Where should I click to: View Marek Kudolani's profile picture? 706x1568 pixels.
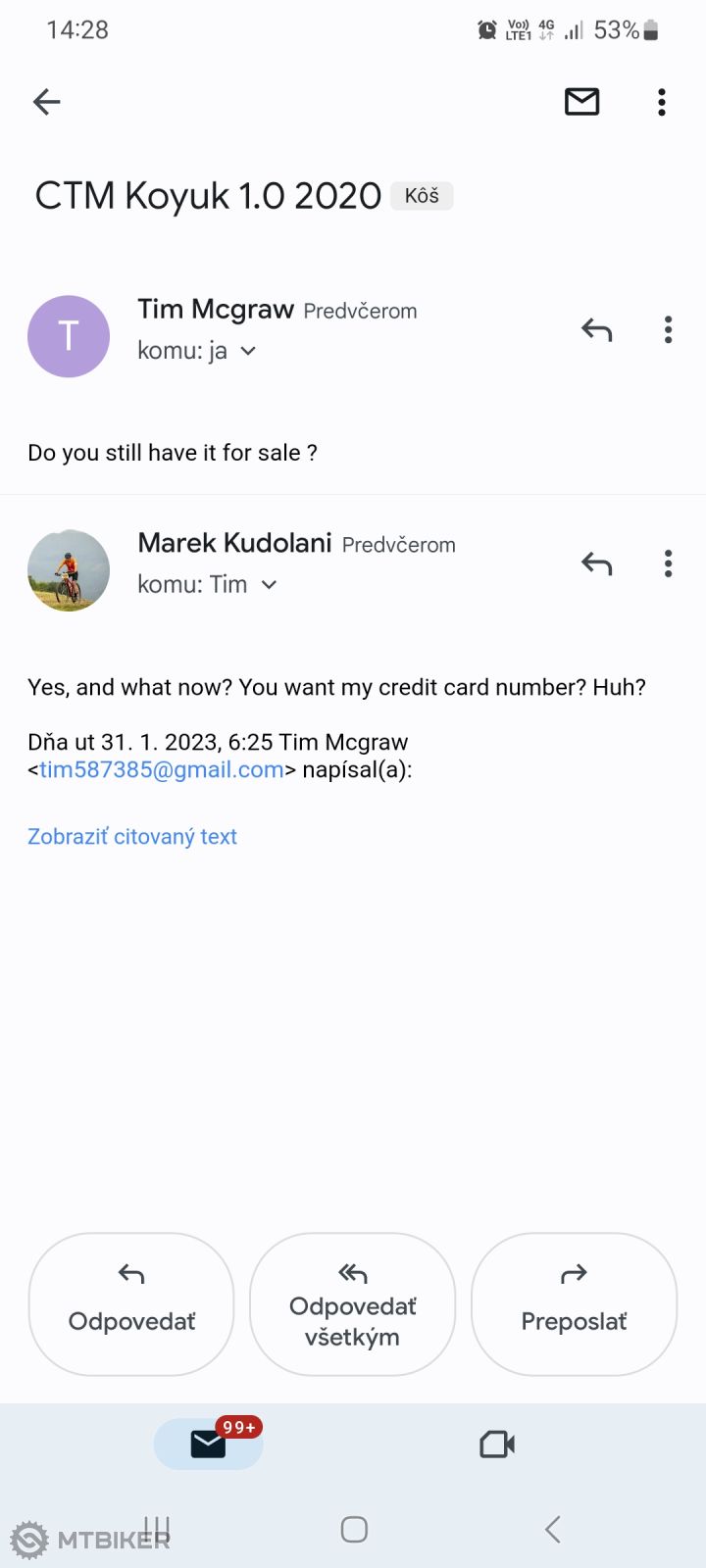click(x=69, y=570)
